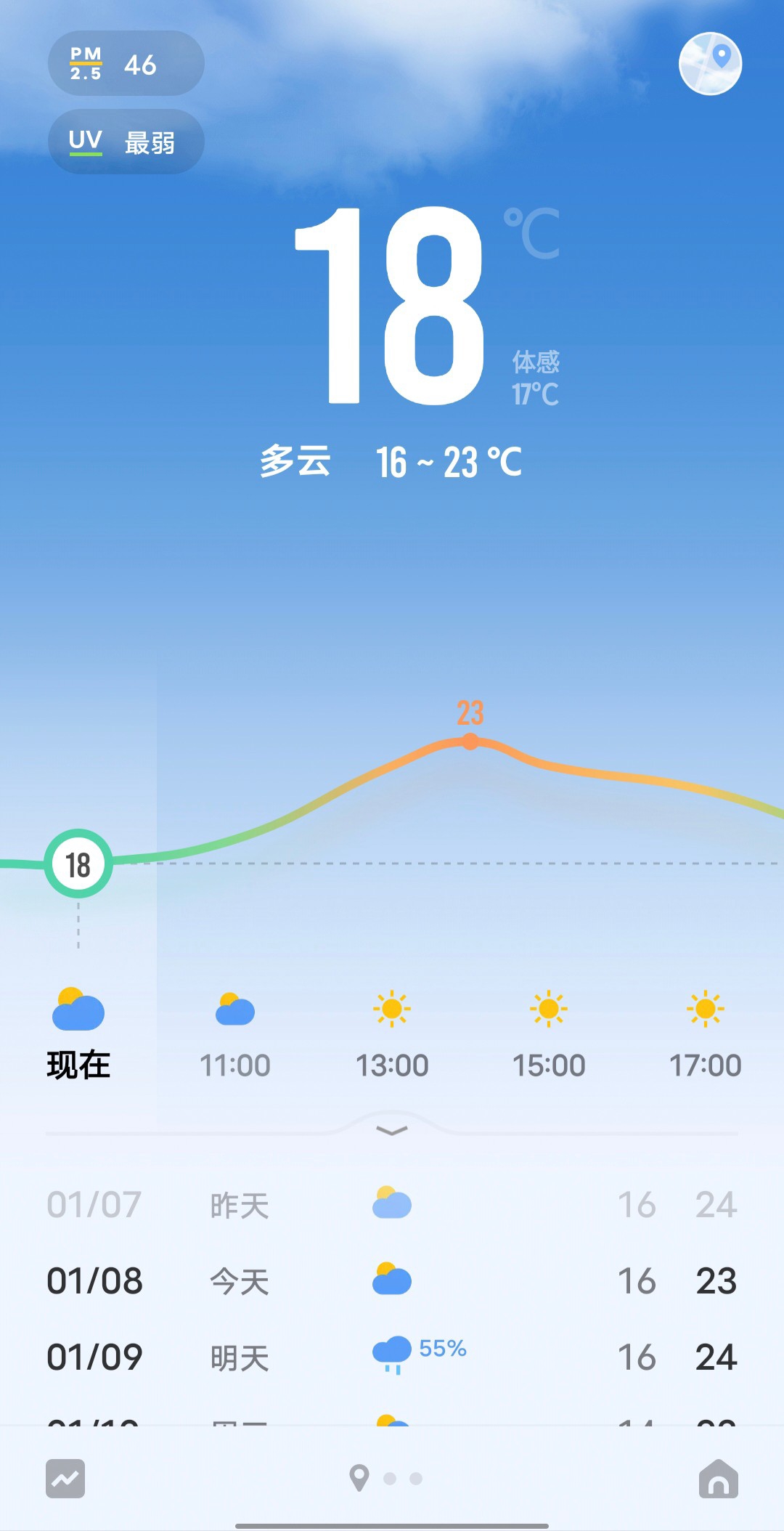Open the PM2.5 air quality chip

[x=126, y=64]
